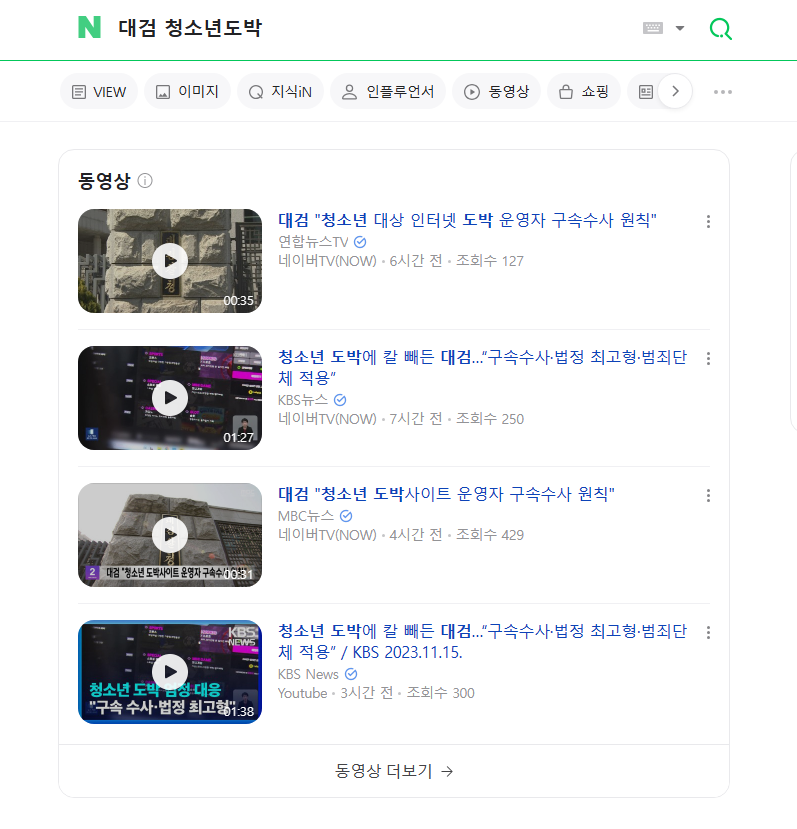Open the 쇼핑 tab

click(583, 91)
